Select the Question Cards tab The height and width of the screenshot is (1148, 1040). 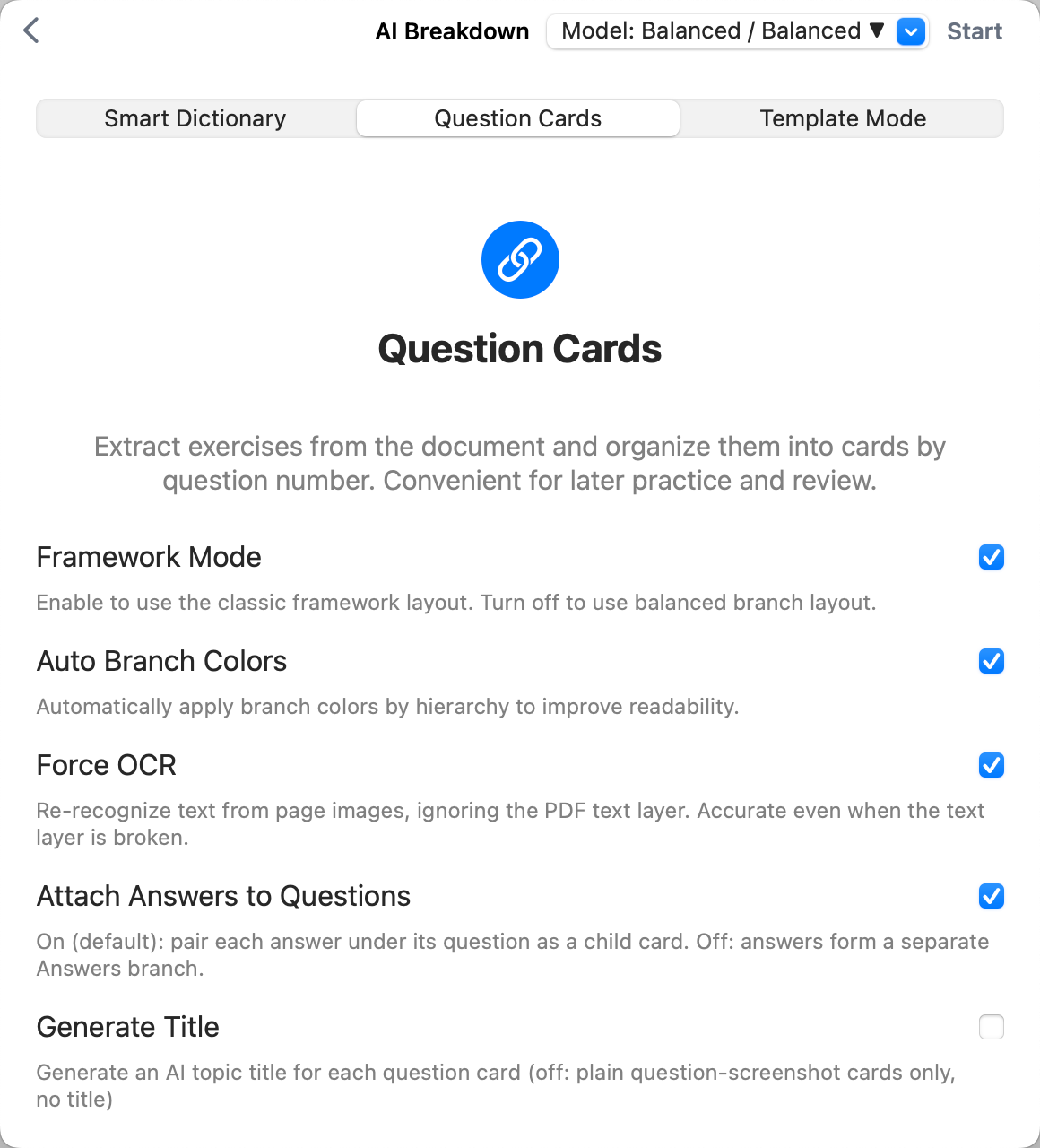[x=518, y=118]
